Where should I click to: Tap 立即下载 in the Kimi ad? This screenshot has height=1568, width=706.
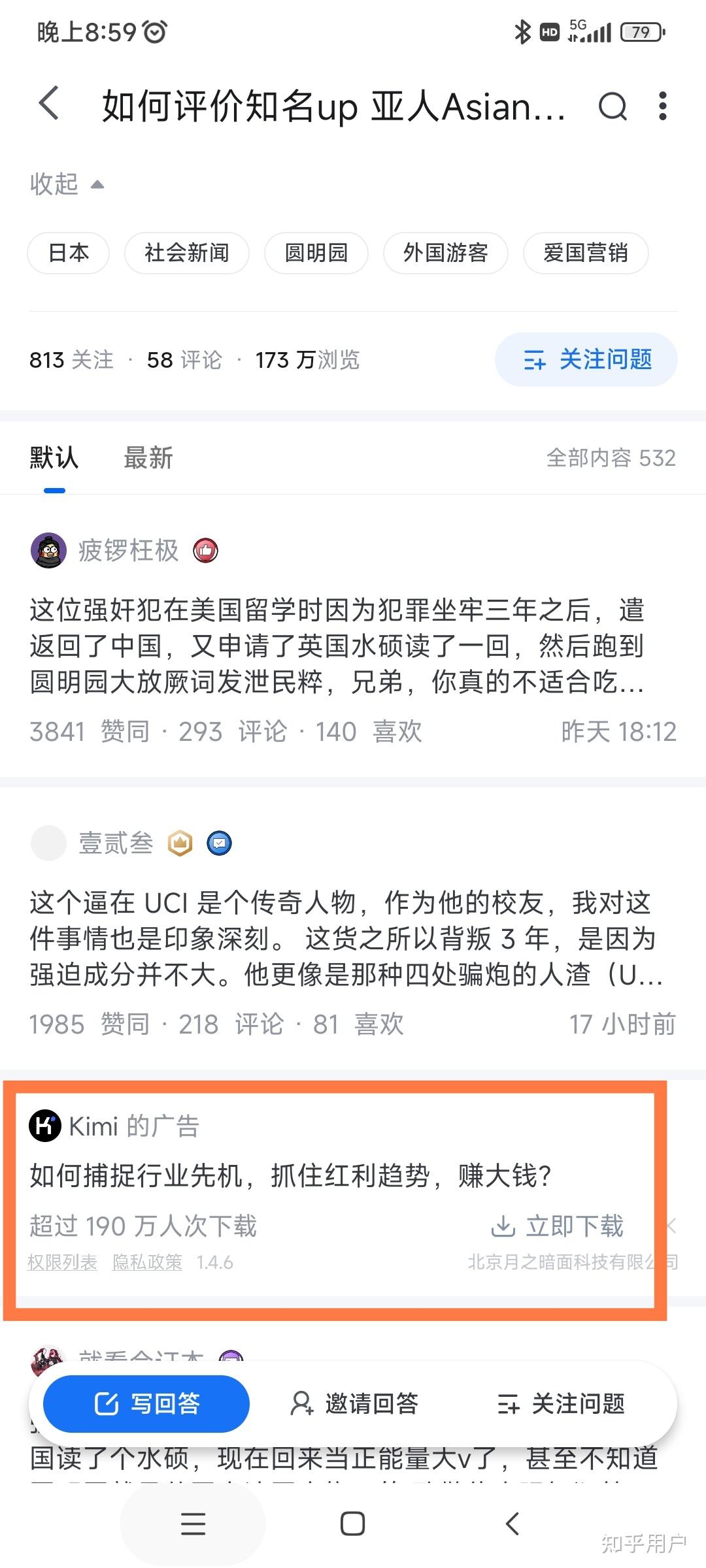(558, 1226)
